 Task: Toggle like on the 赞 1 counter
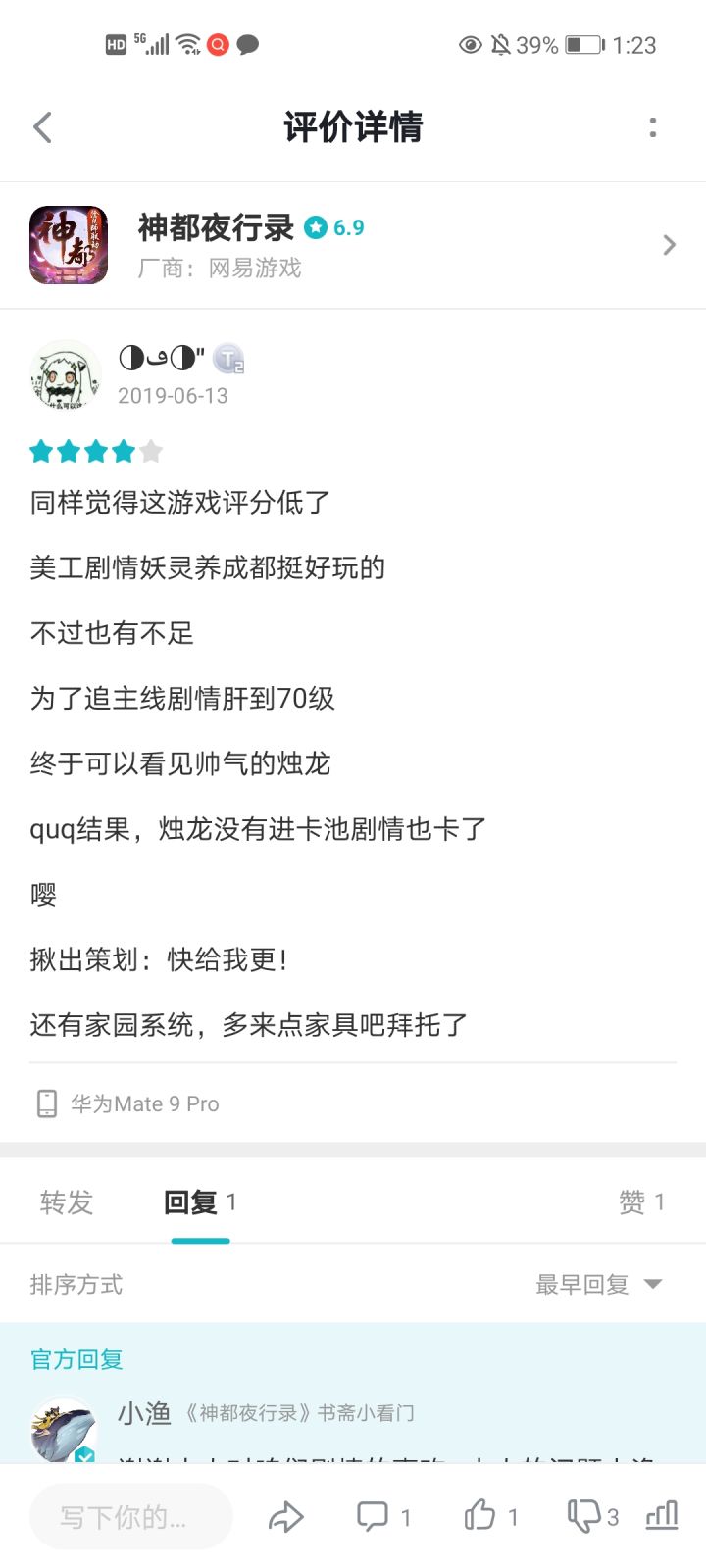(642, 1200)
